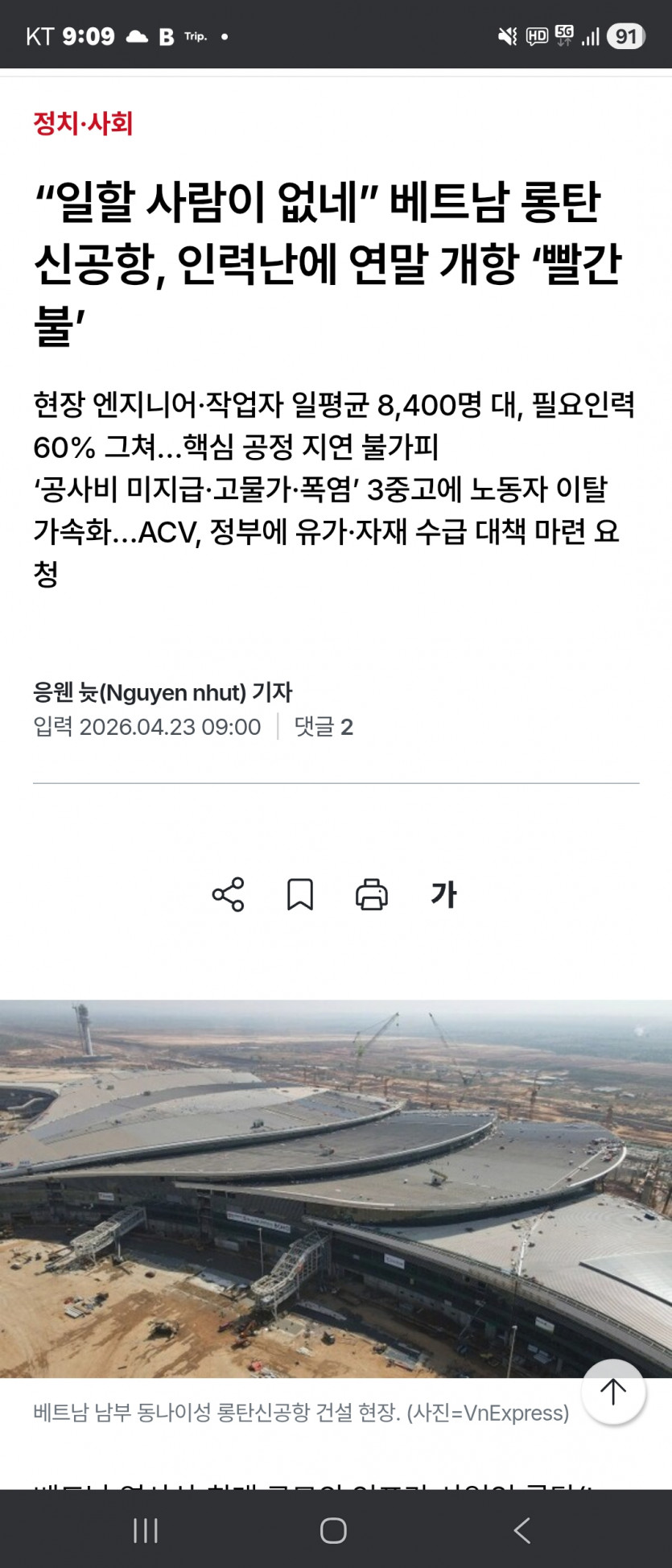
Task: Print this article
Action: (x=372, y=894)
